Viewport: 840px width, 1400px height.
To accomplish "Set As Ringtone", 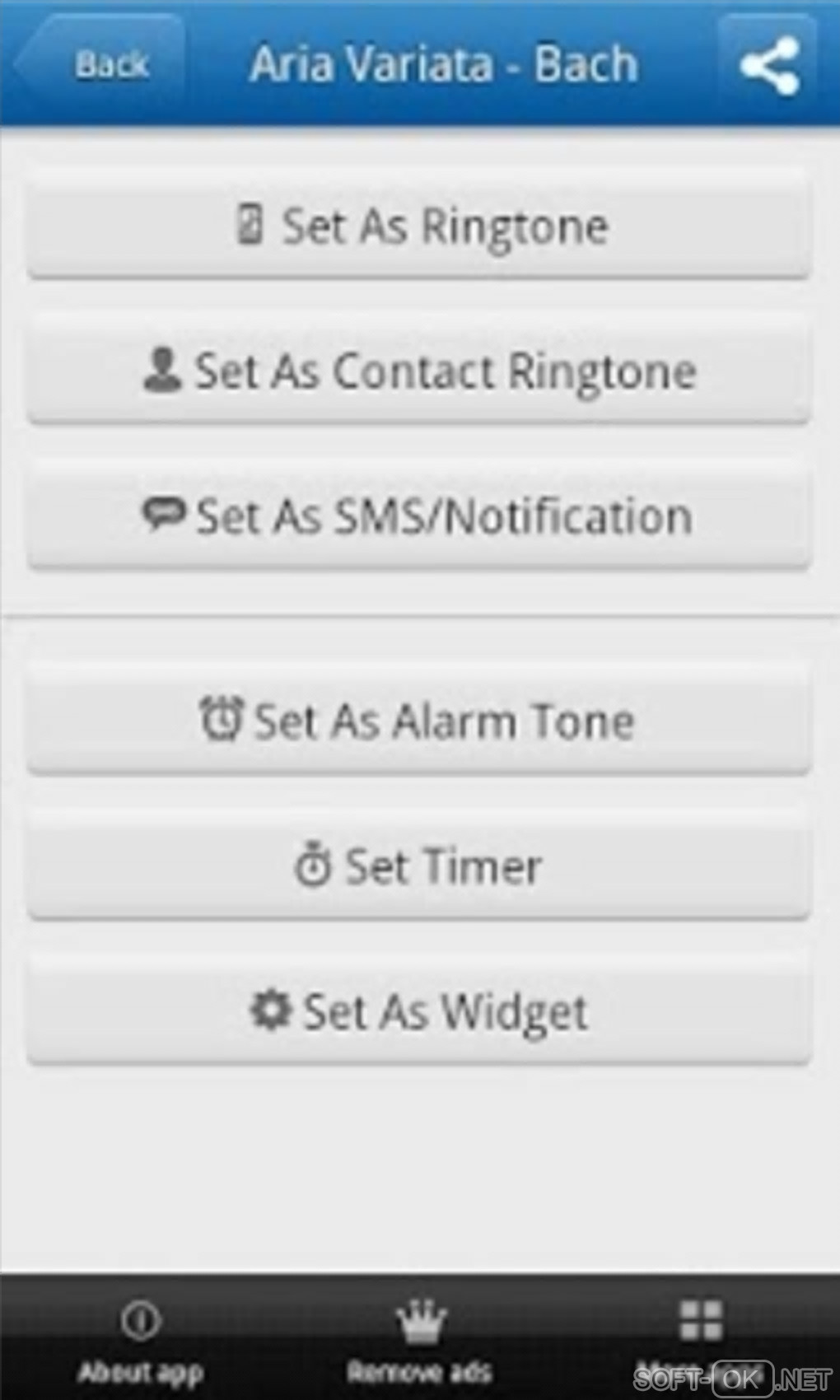I will 420,226.
